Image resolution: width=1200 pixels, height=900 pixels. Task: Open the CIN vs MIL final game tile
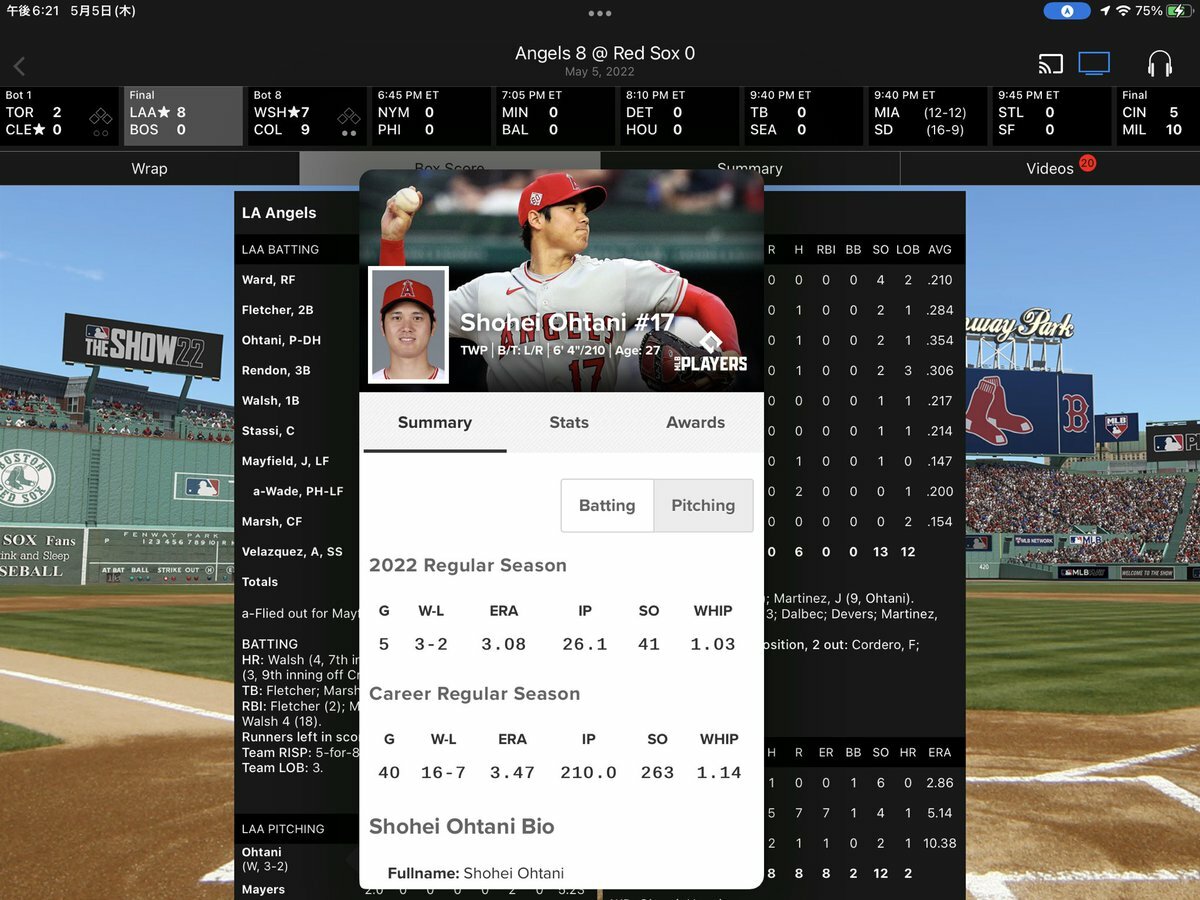point(1157,116)
